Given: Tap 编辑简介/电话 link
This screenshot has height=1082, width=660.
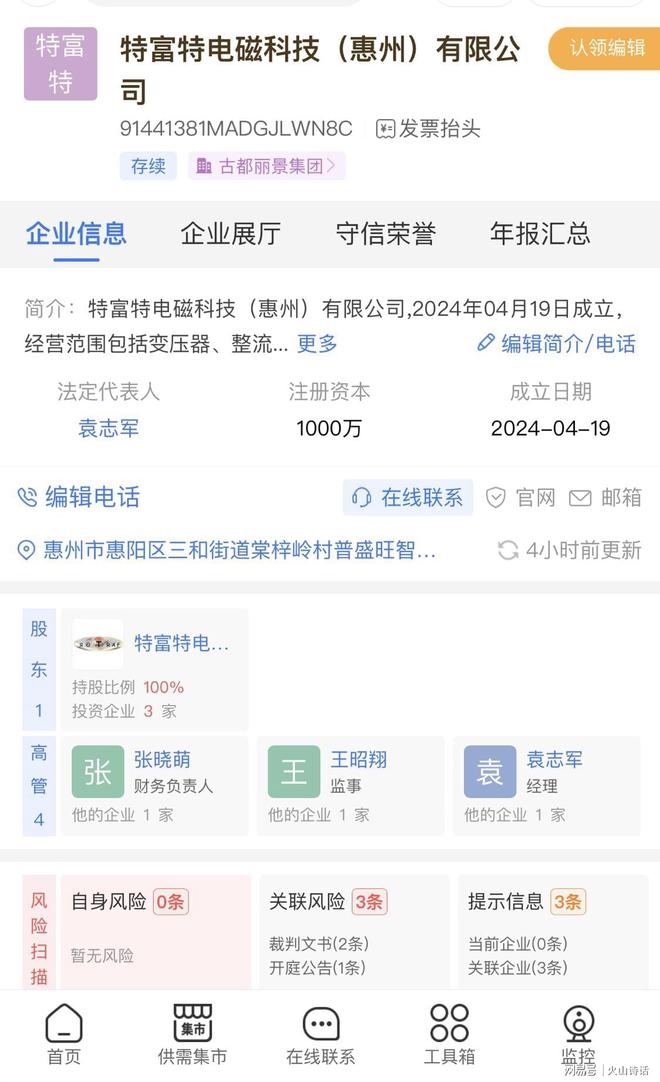Looking at the screenshot, I should pos(556,343).
